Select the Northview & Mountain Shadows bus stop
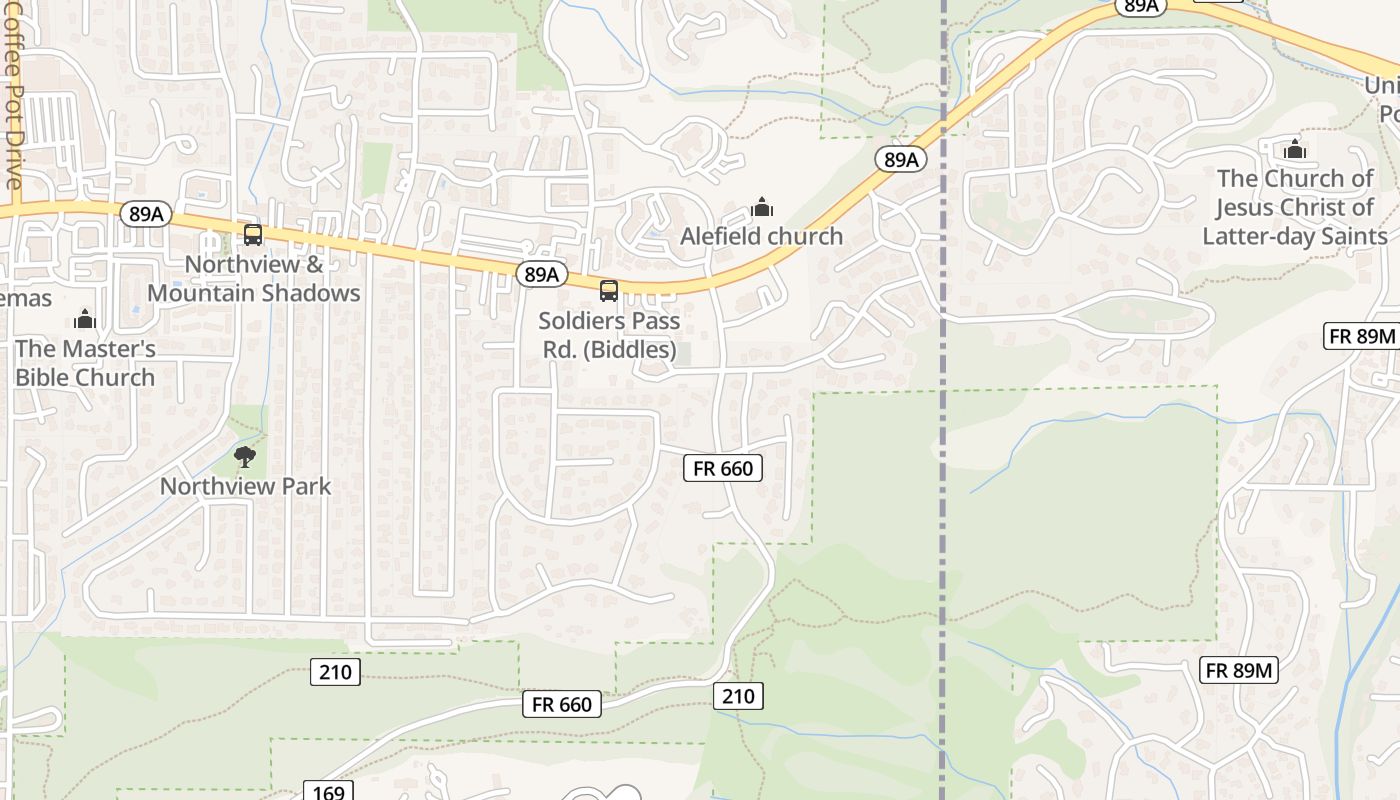1400x800 pixels. pyautogui.click(x=253, y=235)
